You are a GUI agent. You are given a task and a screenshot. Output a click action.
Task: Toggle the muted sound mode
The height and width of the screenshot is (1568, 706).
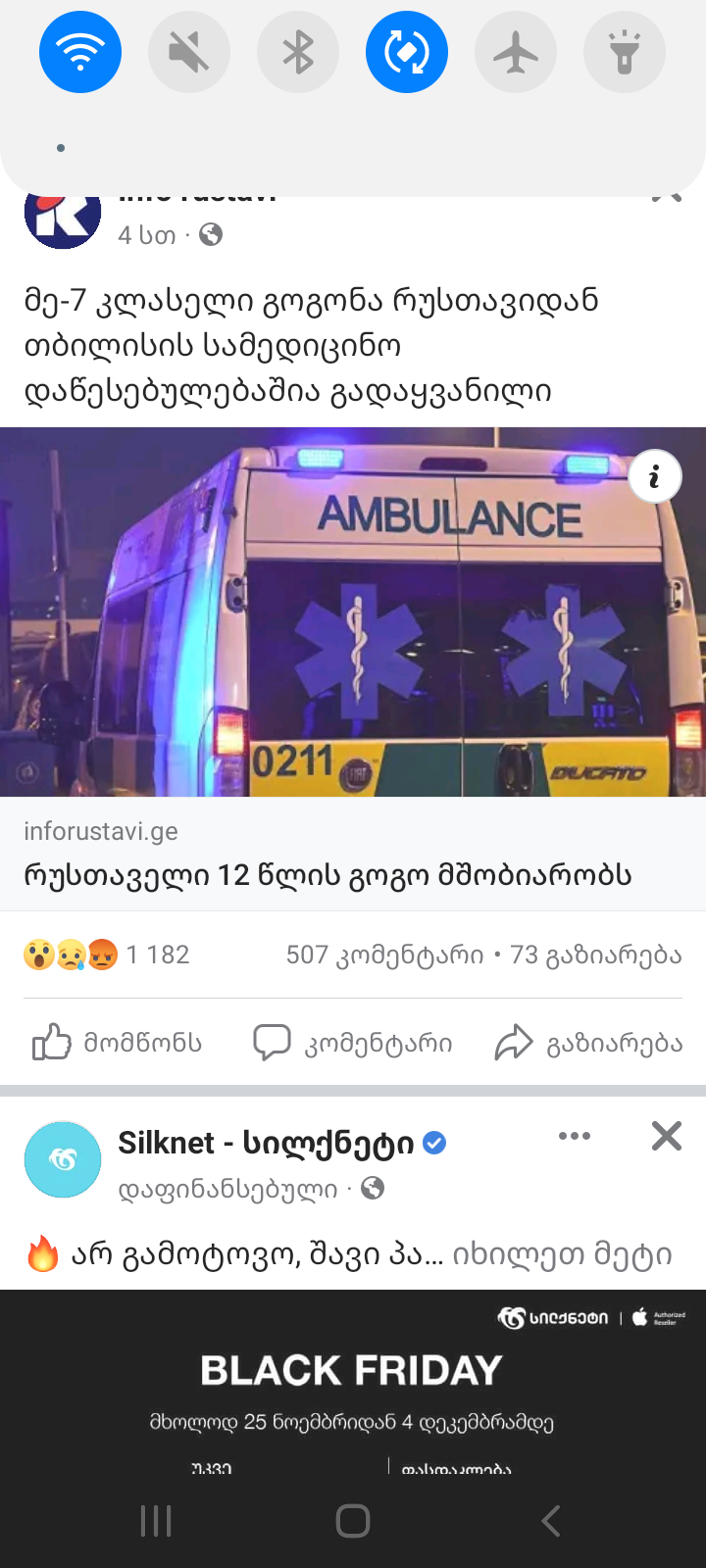189,52
